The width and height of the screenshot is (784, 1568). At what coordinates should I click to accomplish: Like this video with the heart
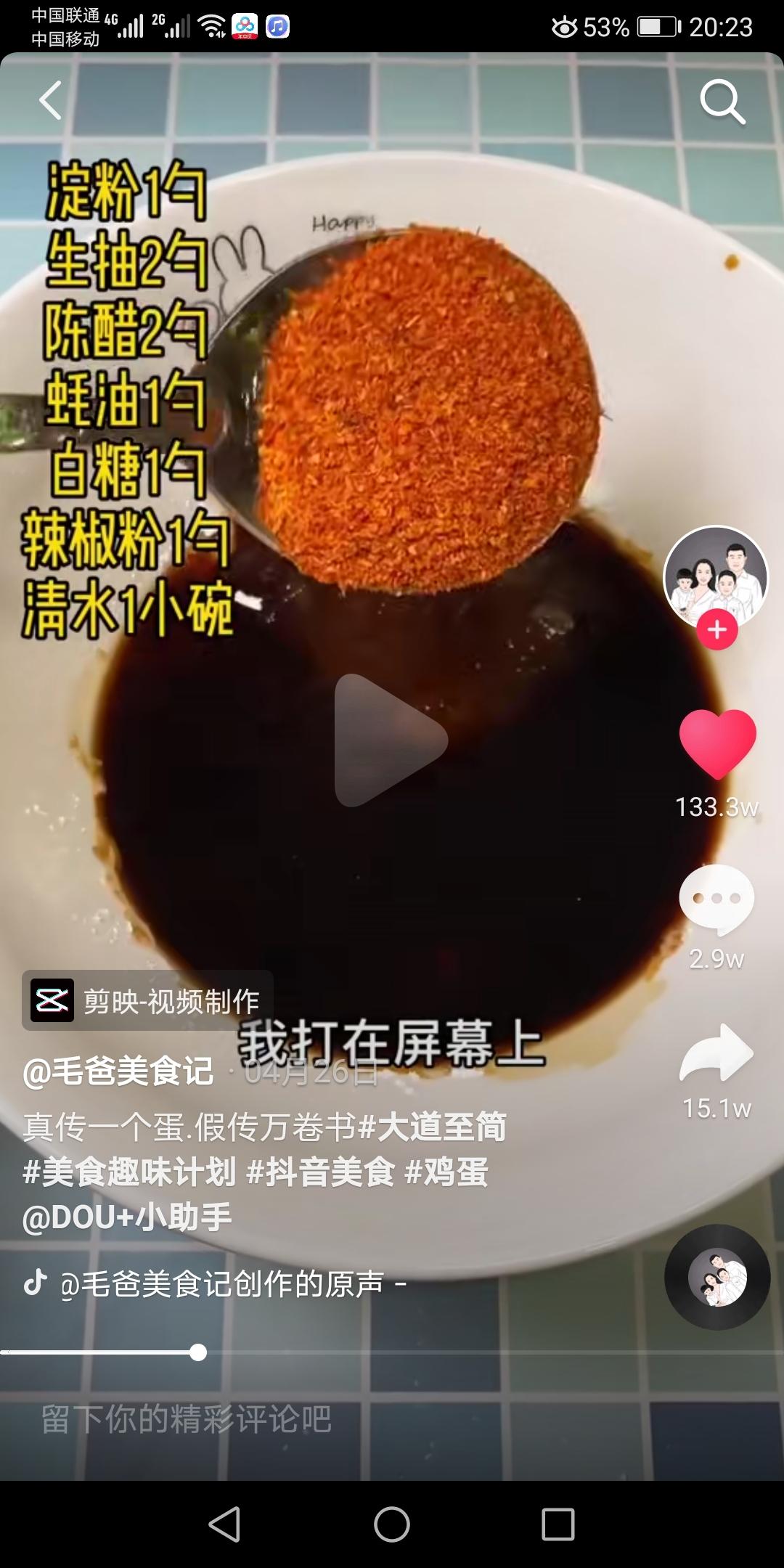coord(717,743)
